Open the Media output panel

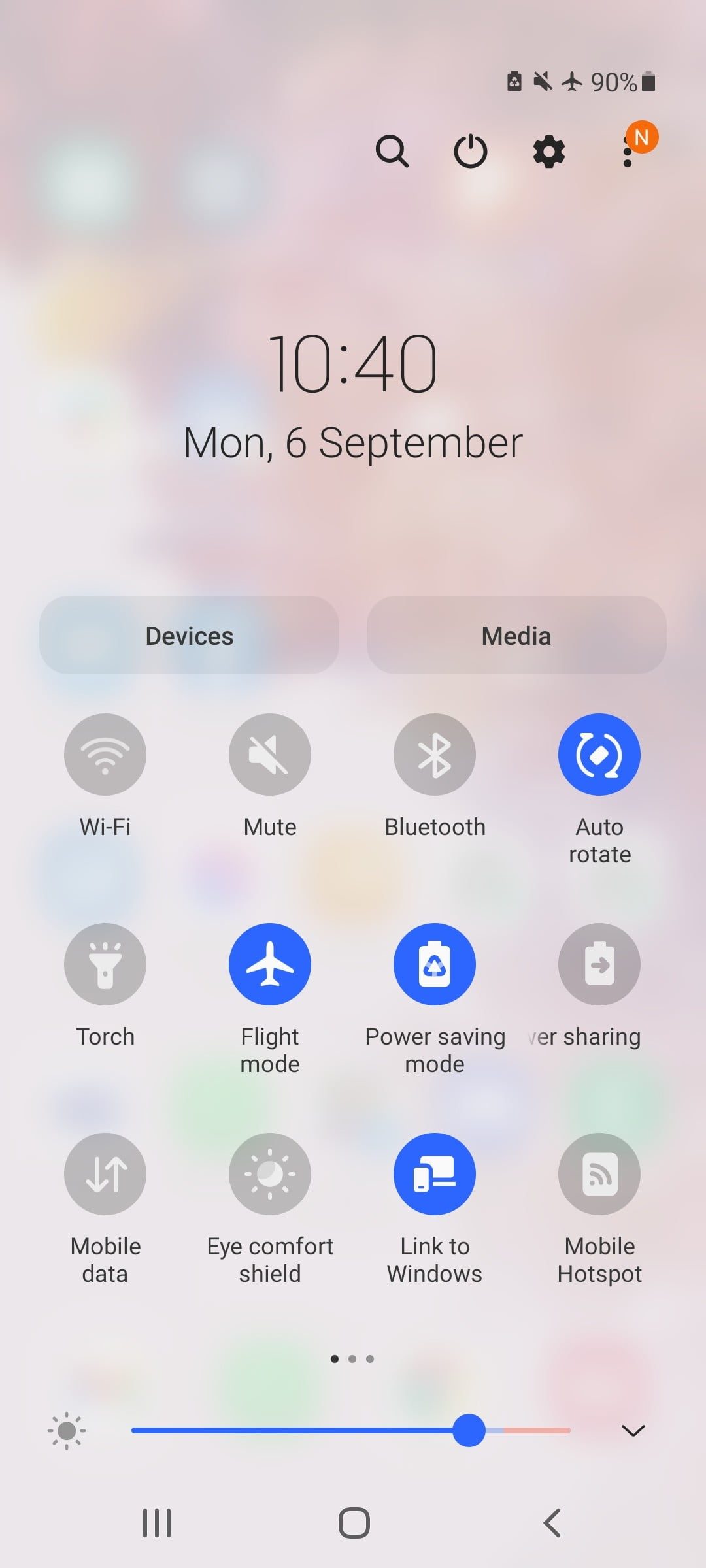(x=516, y=635)
